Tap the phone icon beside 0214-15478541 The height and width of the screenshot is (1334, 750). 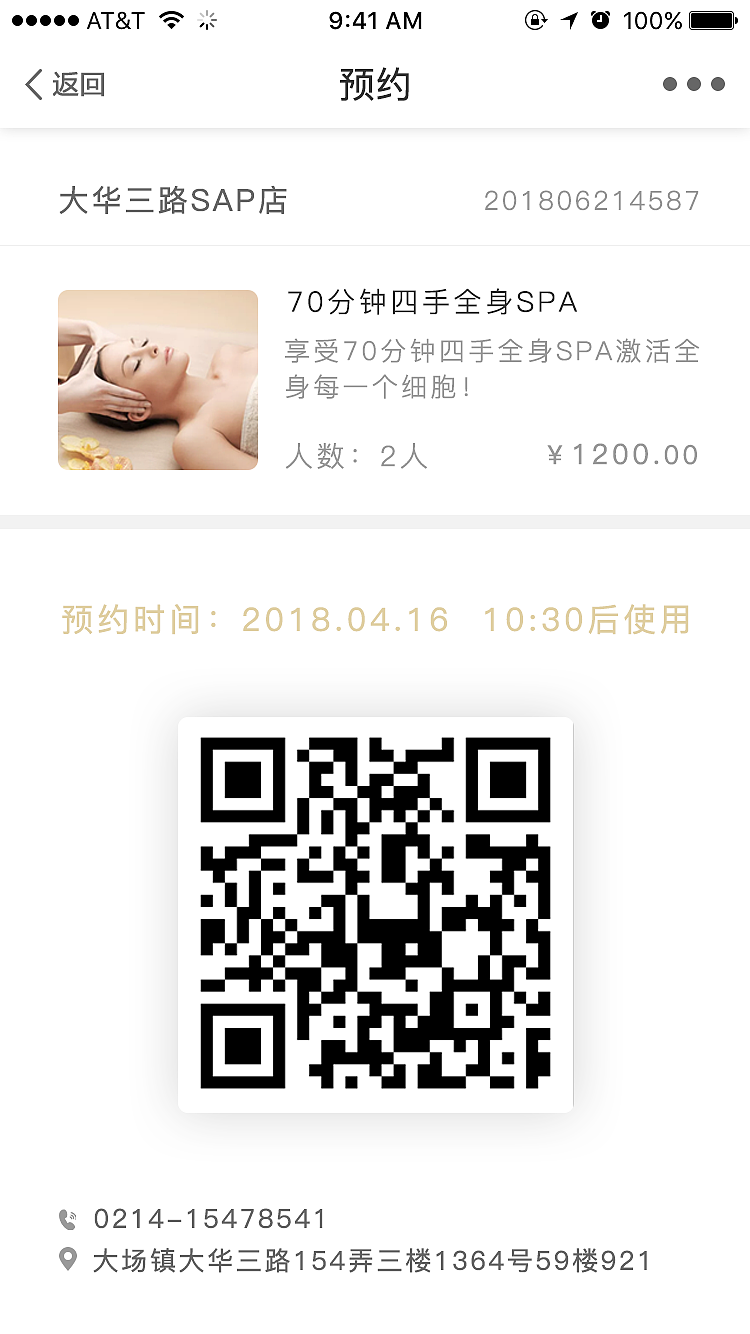[67, 1219]
